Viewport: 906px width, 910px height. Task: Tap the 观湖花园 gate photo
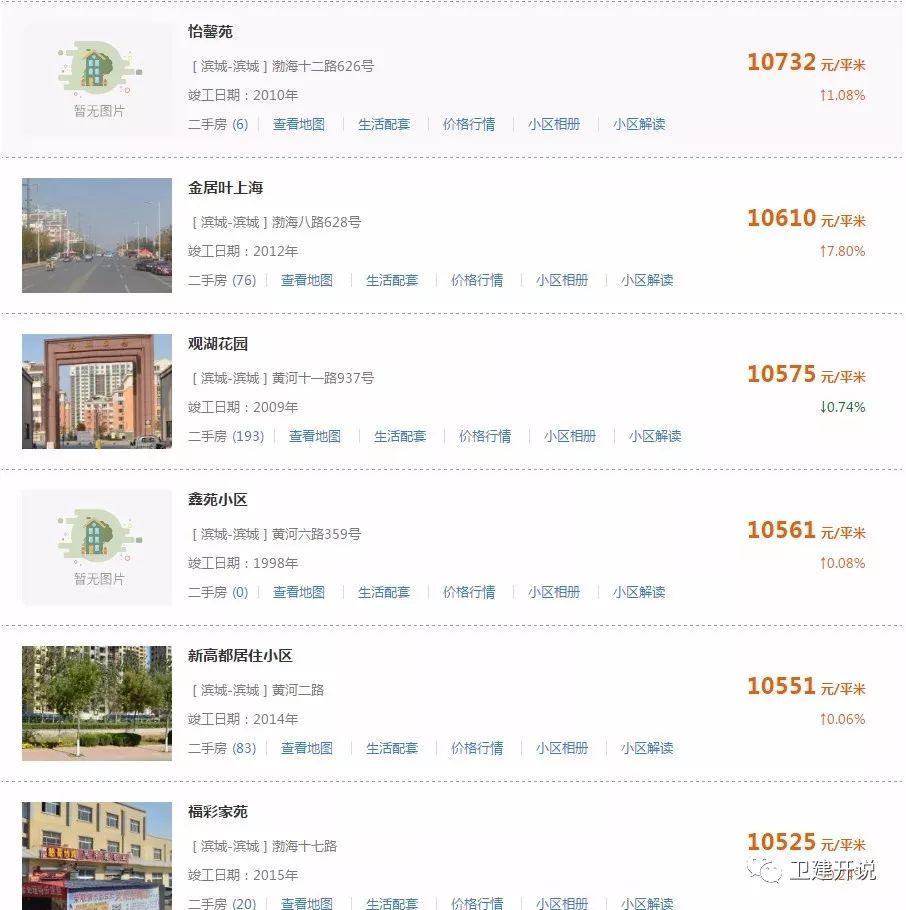(x=97, y=392)
